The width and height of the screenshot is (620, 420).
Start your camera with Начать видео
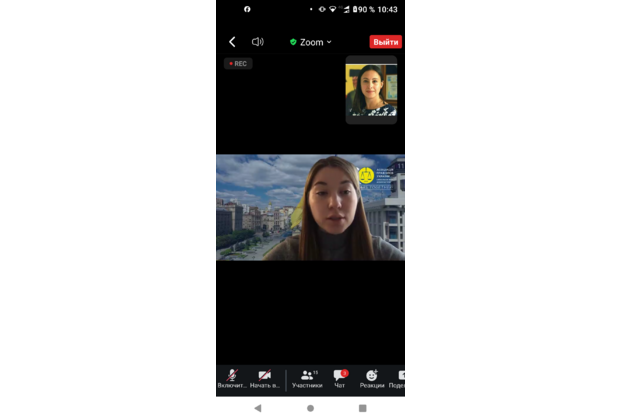pos(265,378)
